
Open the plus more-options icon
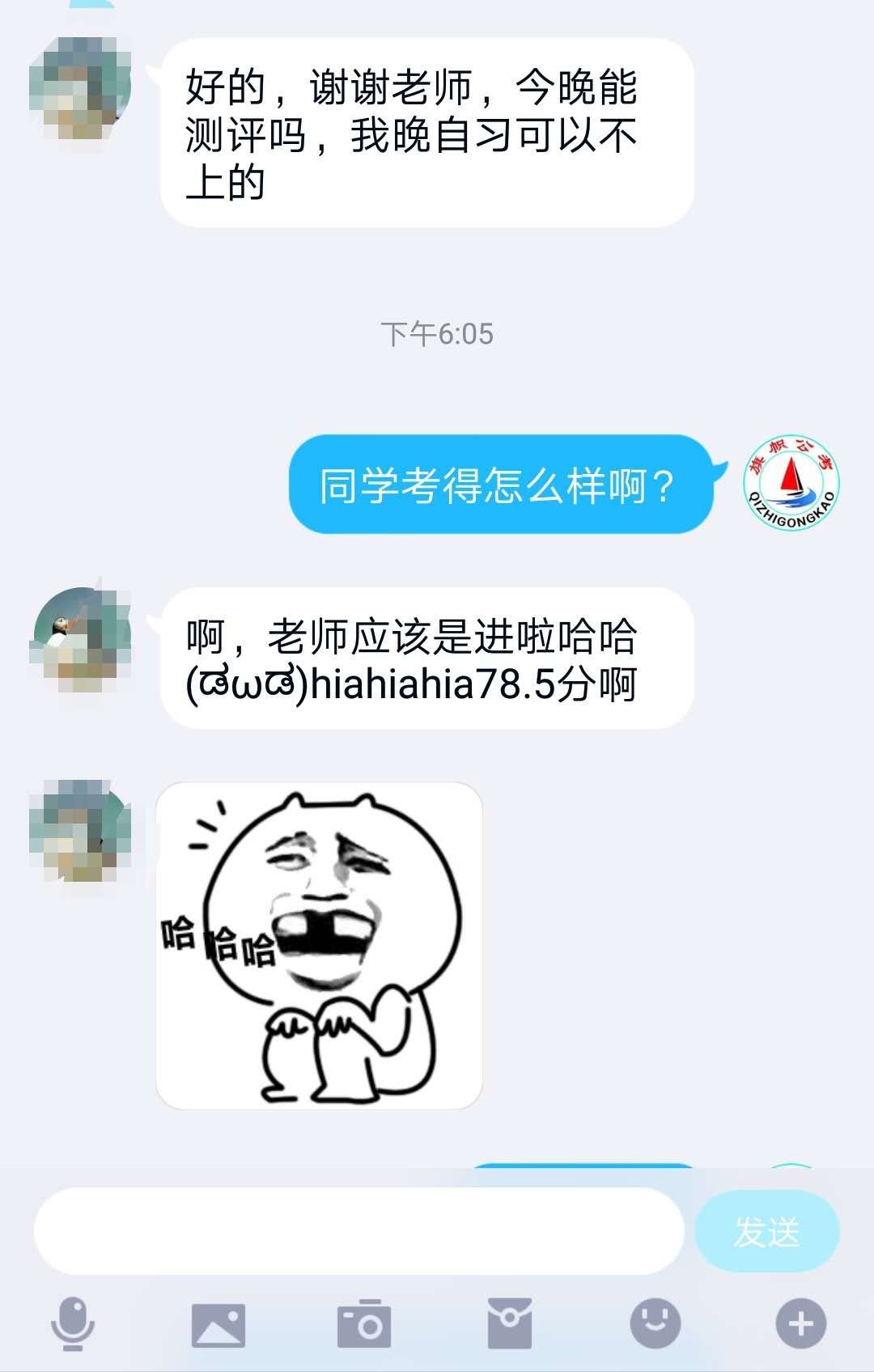pyautogui.click(x=800, y=1324)
